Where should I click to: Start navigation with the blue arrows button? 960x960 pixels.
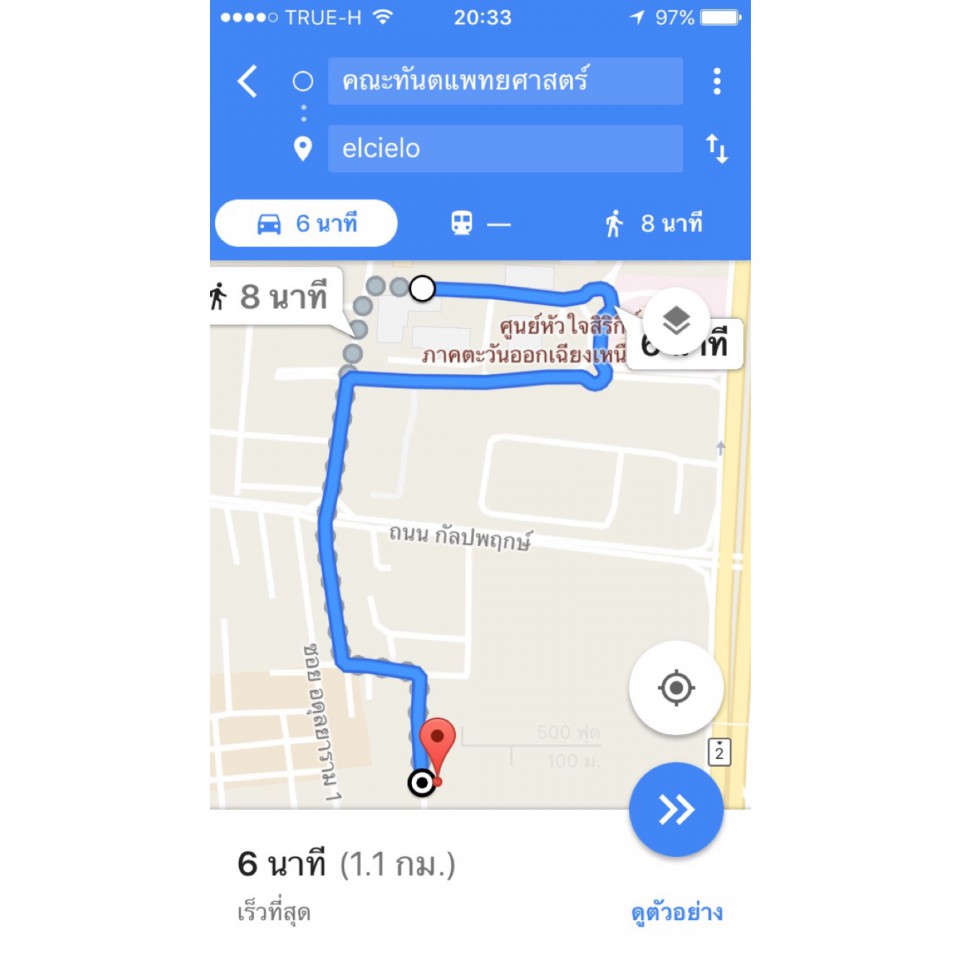pos(676,810)
